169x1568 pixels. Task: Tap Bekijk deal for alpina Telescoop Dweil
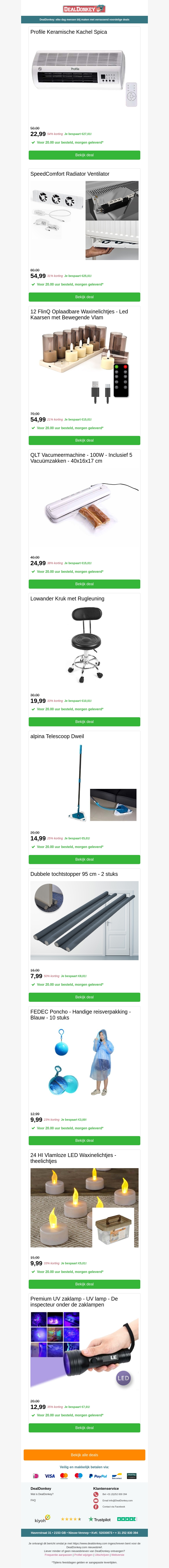(x=84, y=859)
